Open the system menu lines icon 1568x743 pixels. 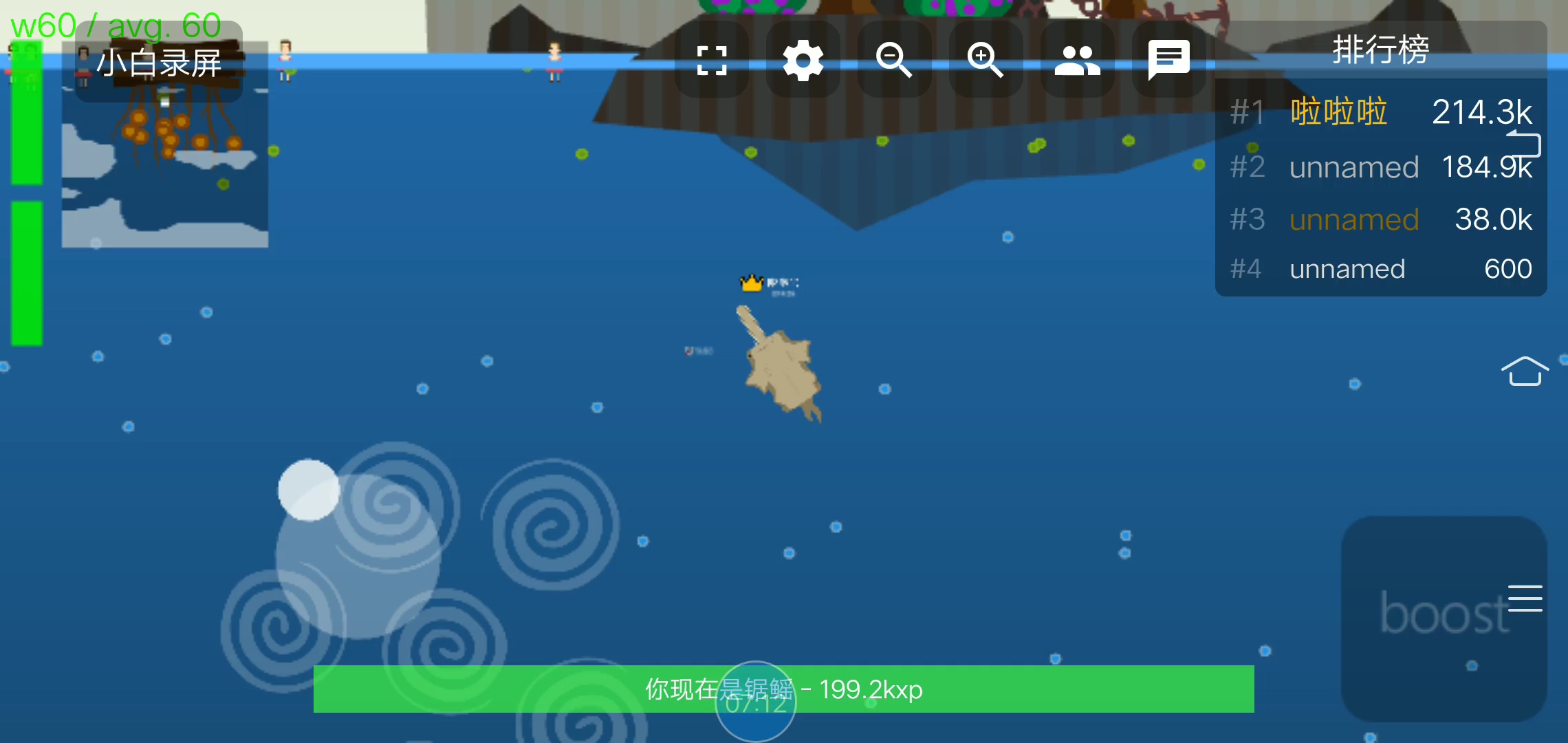pos(1525,598)
